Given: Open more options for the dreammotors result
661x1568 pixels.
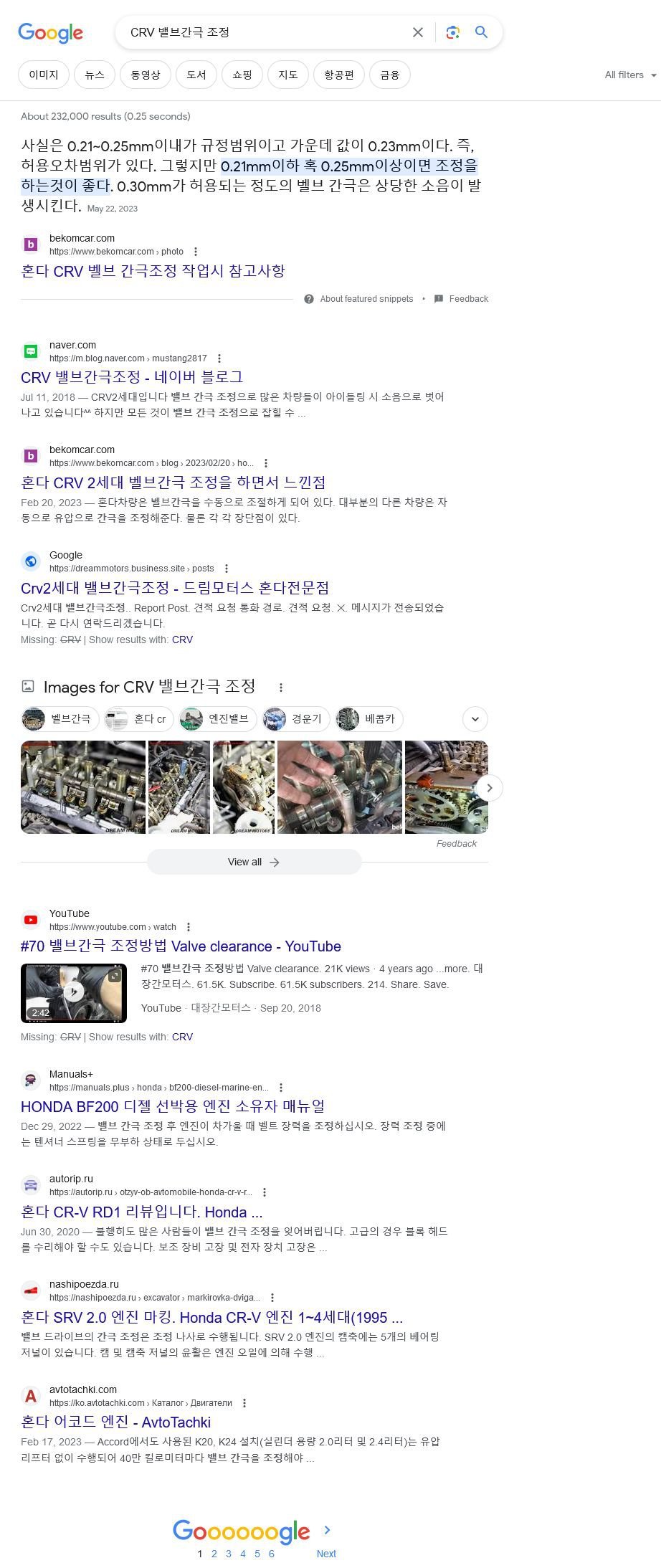Looking at the screenshot, I should click(227, 569).
